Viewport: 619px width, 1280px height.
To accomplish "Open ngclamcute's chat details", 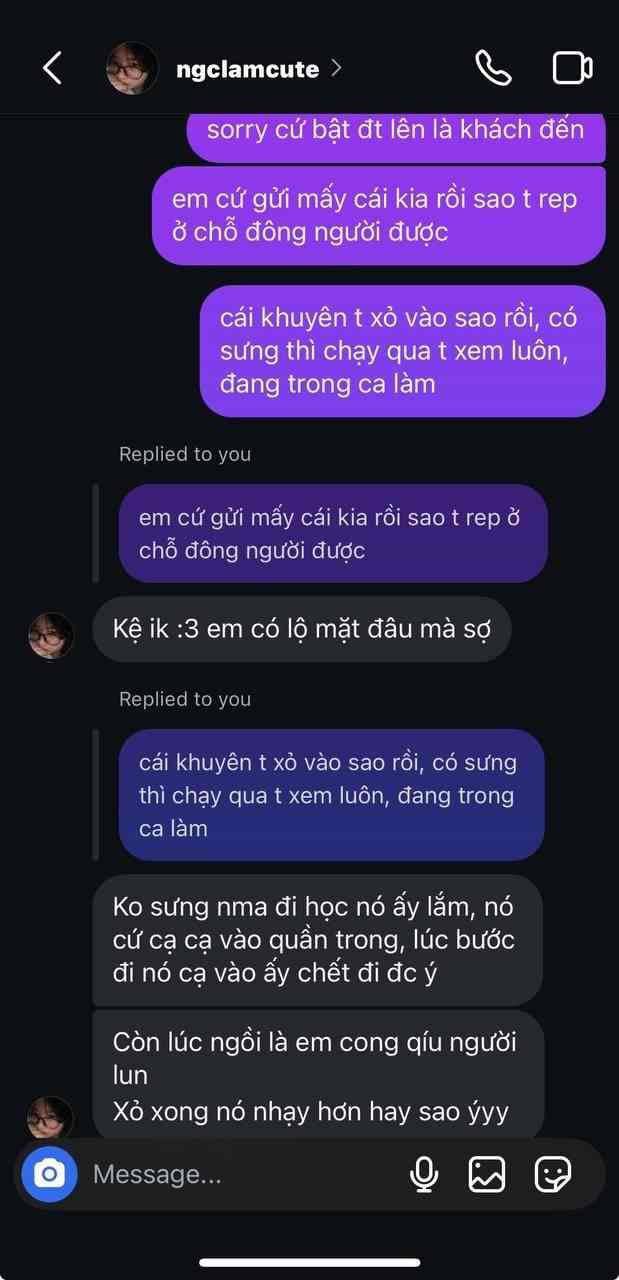I will [x=246, y=69].
